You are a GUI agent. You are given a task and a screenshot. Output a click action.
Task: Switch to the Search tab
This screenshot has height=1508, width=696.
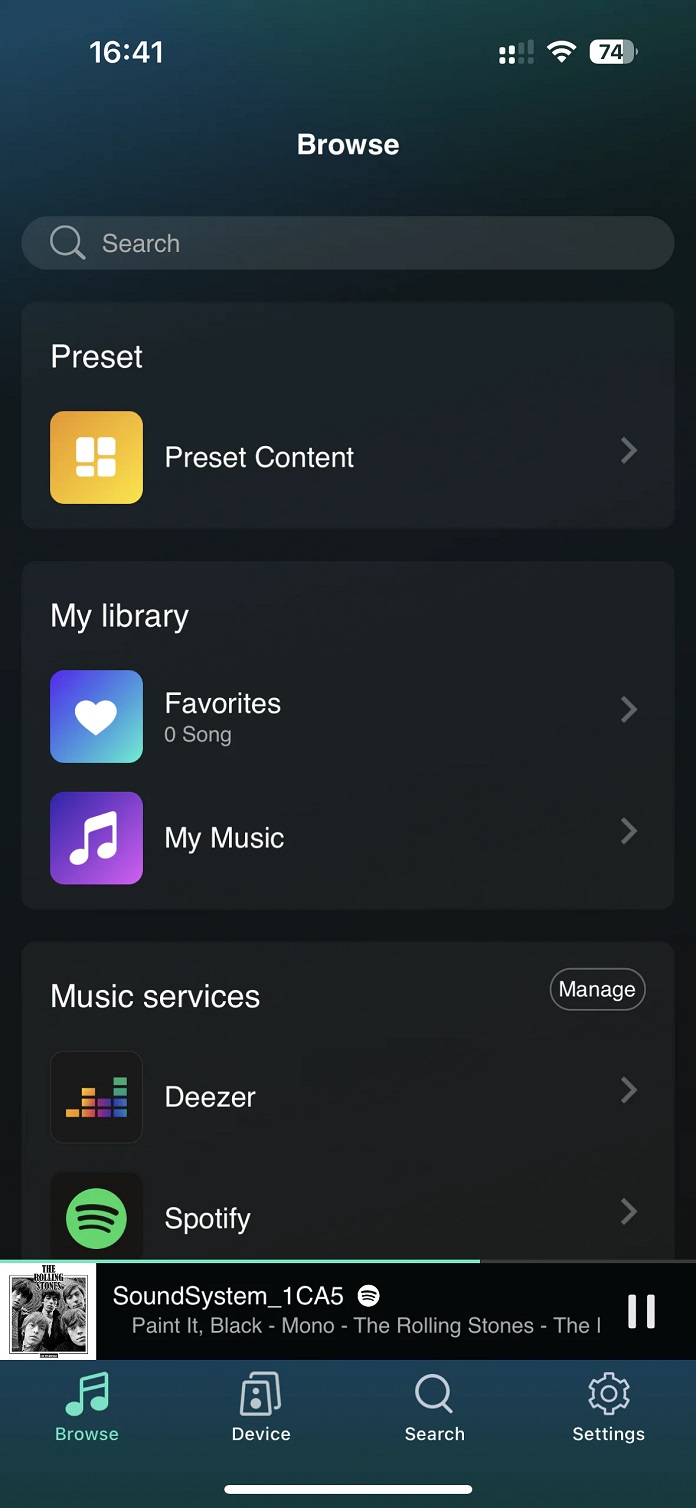coord(434,1407)
